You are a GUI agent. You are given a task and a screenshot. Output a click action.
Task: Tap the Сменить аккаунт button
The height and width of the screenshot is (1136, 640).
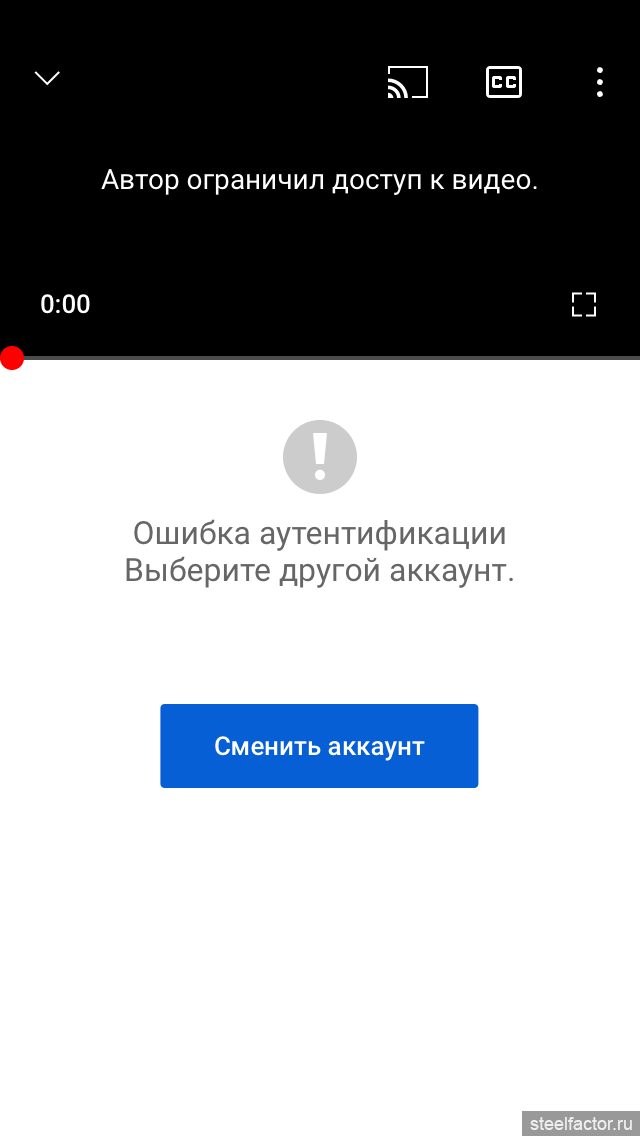coord(319,746)
